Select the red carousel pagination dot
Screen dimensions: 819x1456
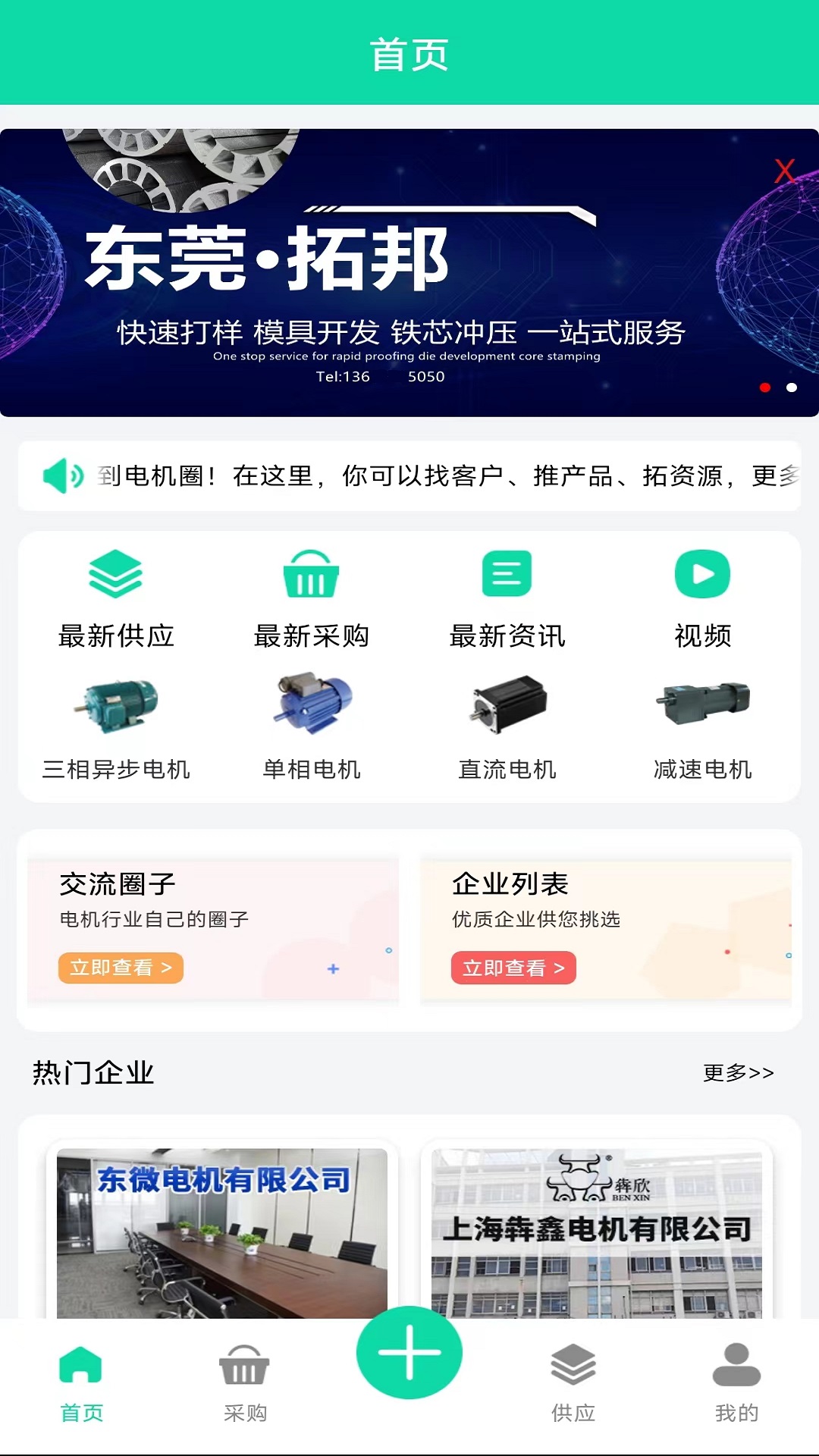coord(765,387)
